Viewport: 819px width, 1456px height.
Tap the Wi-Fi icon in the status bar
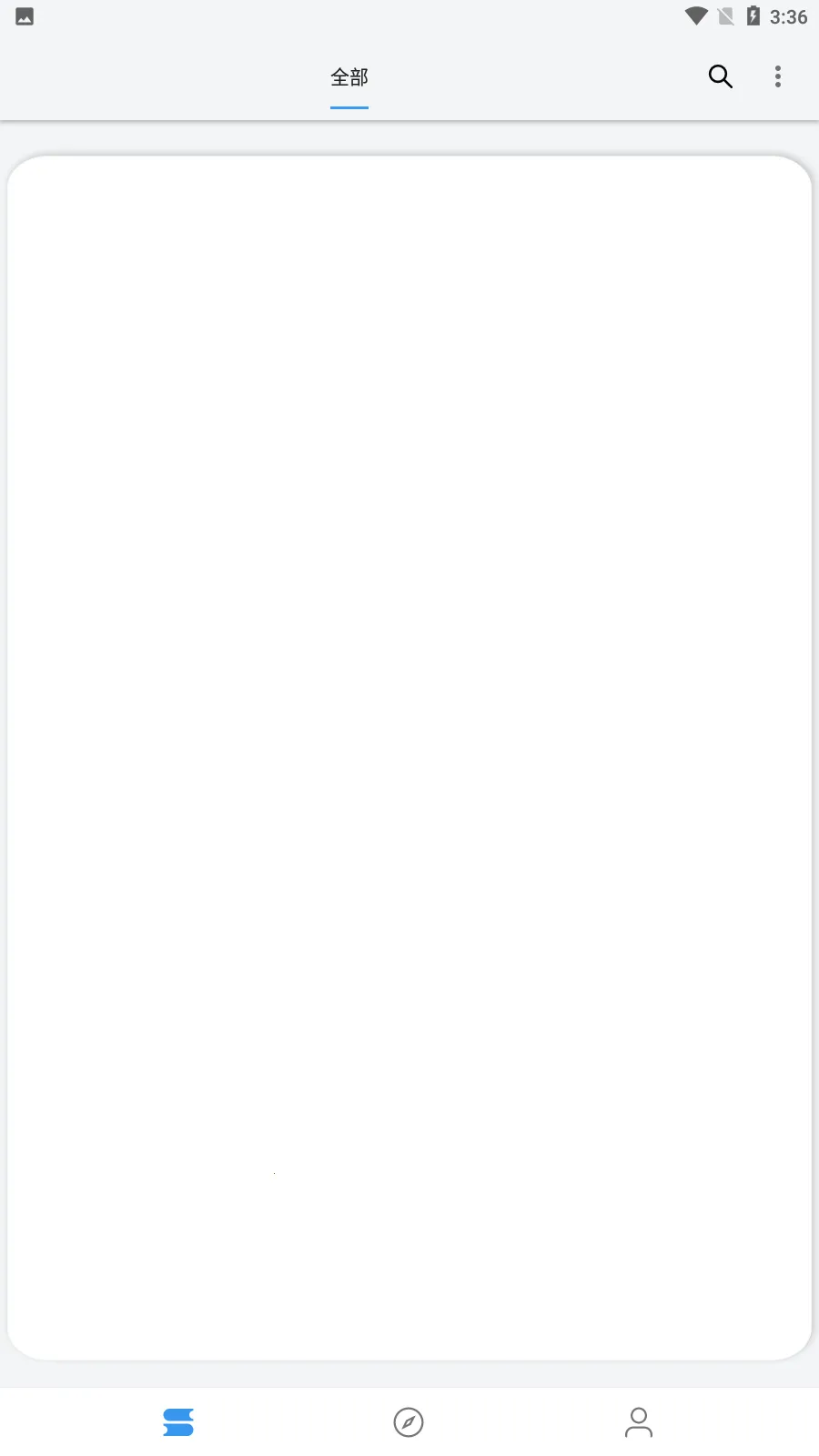[x=696, y=15]
